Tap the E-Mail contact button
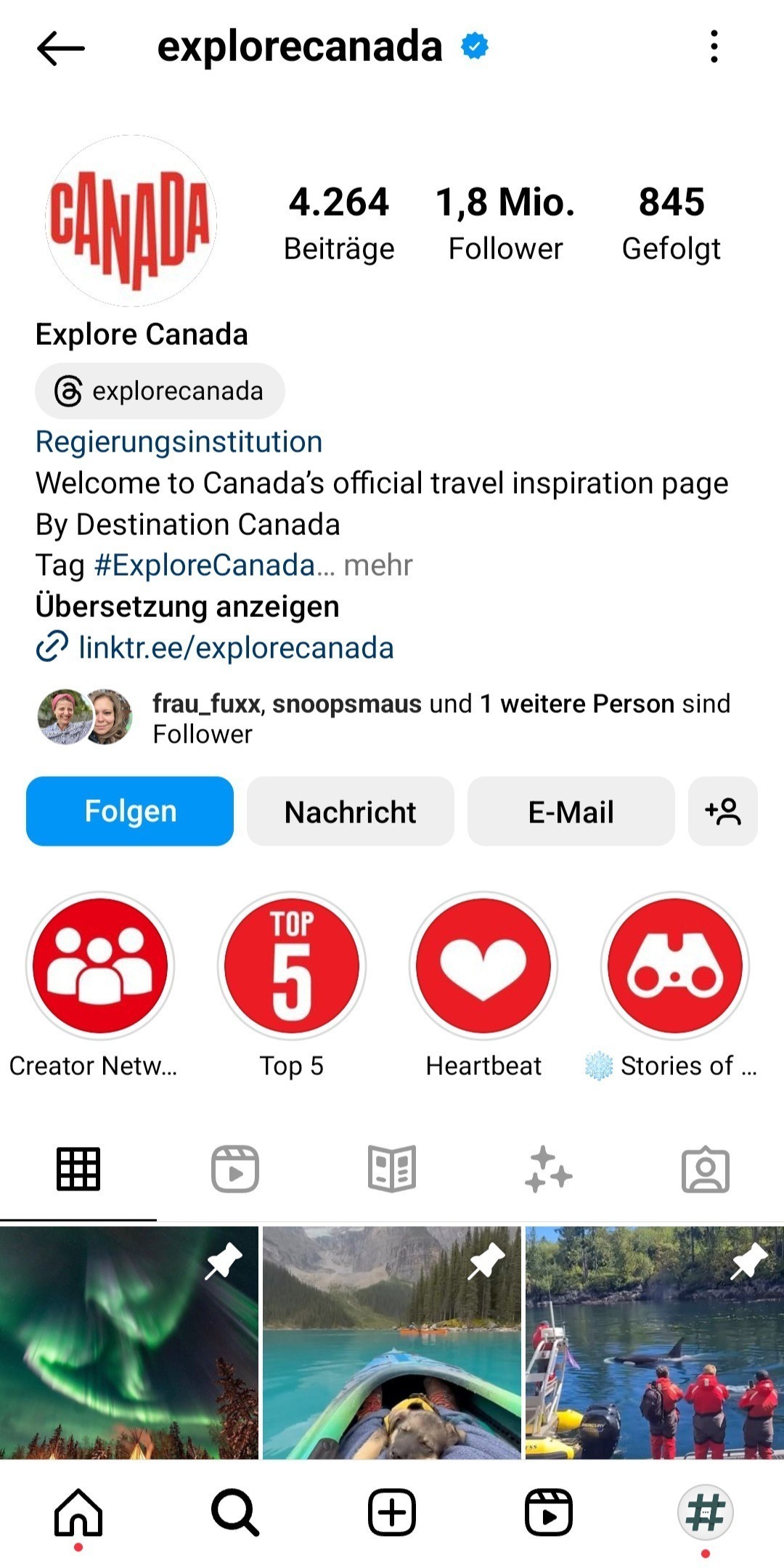Image resolution: width=784 pixels, height=1568 pixels. [571, 812]
